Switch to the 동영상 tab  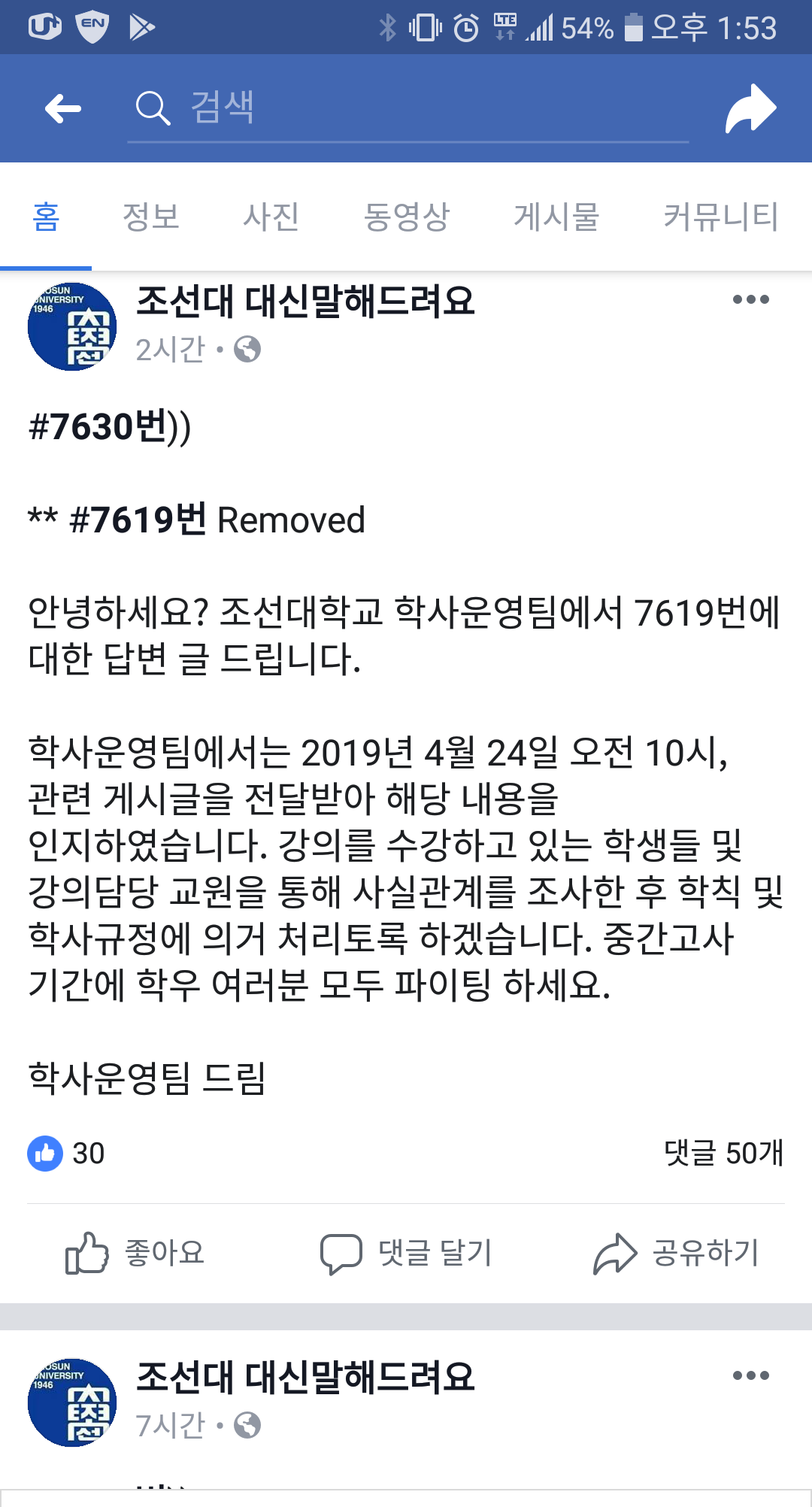point(407,217)
